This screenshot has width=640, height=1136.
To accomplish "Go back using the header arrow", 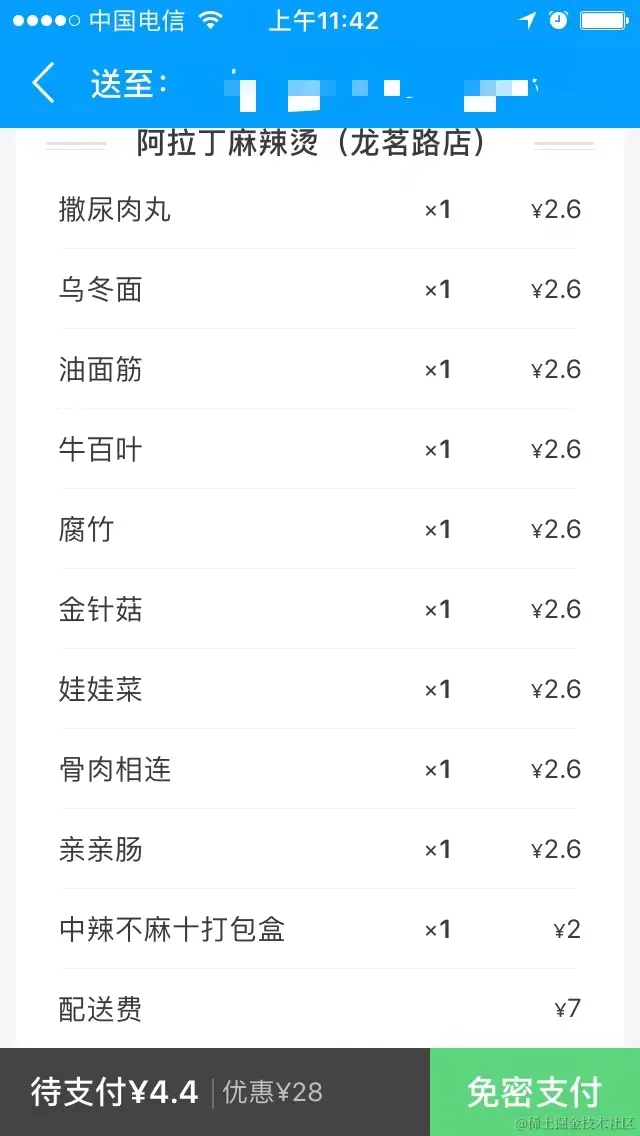I will [43, 84].
